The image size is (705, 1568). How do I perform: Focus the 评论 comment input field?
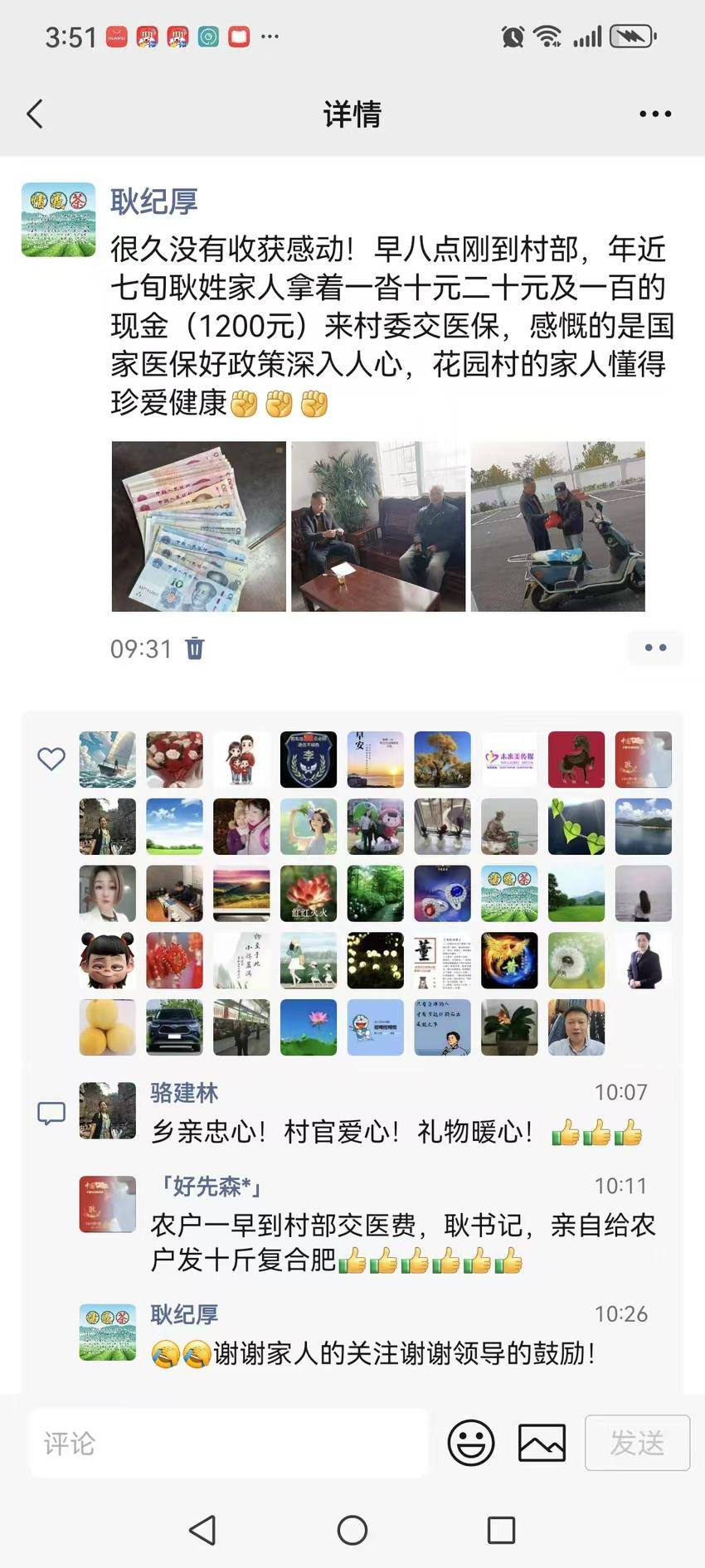tap(228, 1444)
